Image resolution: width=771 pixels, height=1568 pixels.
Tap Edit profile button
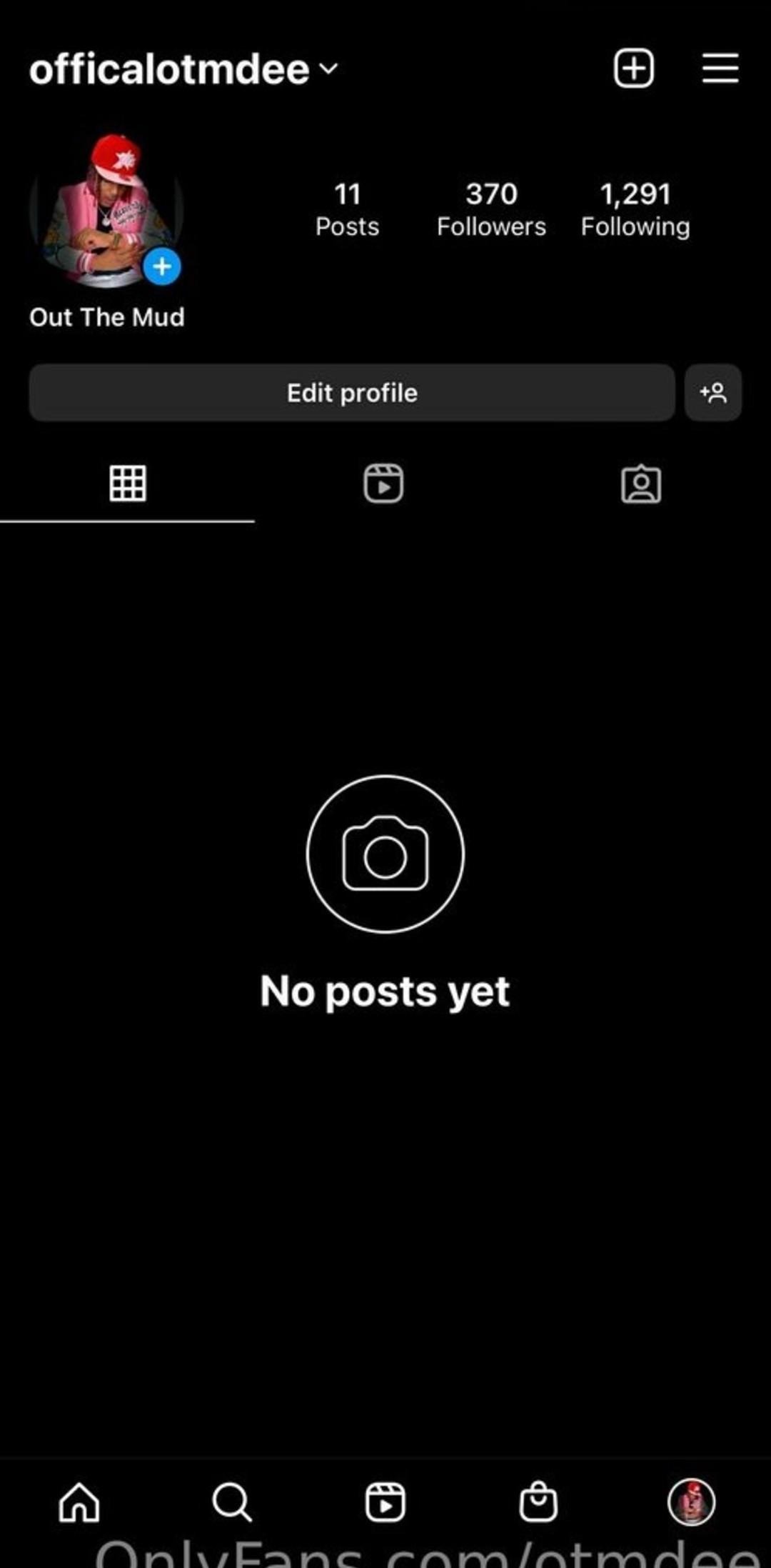352,393
